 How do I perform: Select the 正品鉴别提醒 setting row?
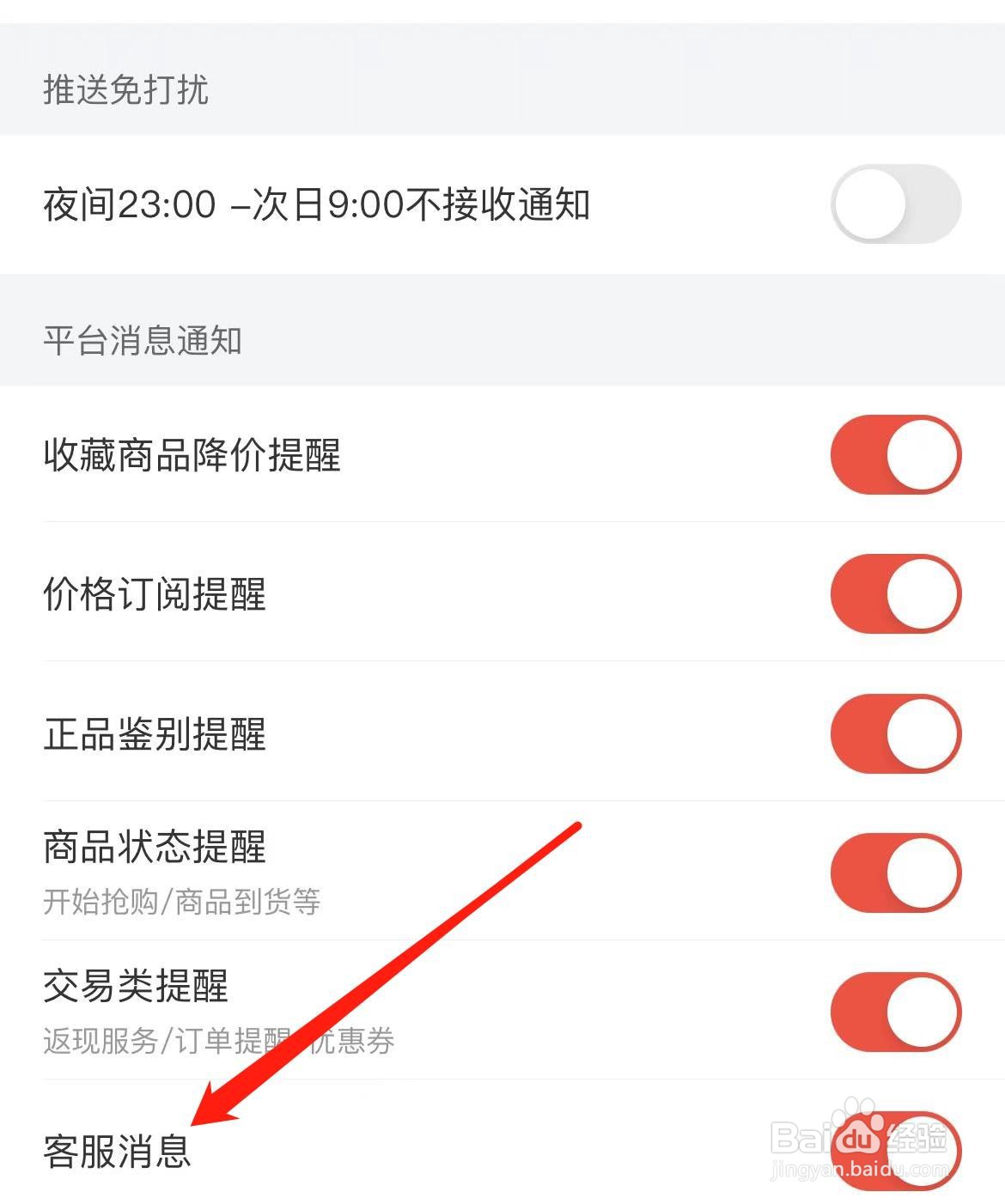click(x=155, y=734)
